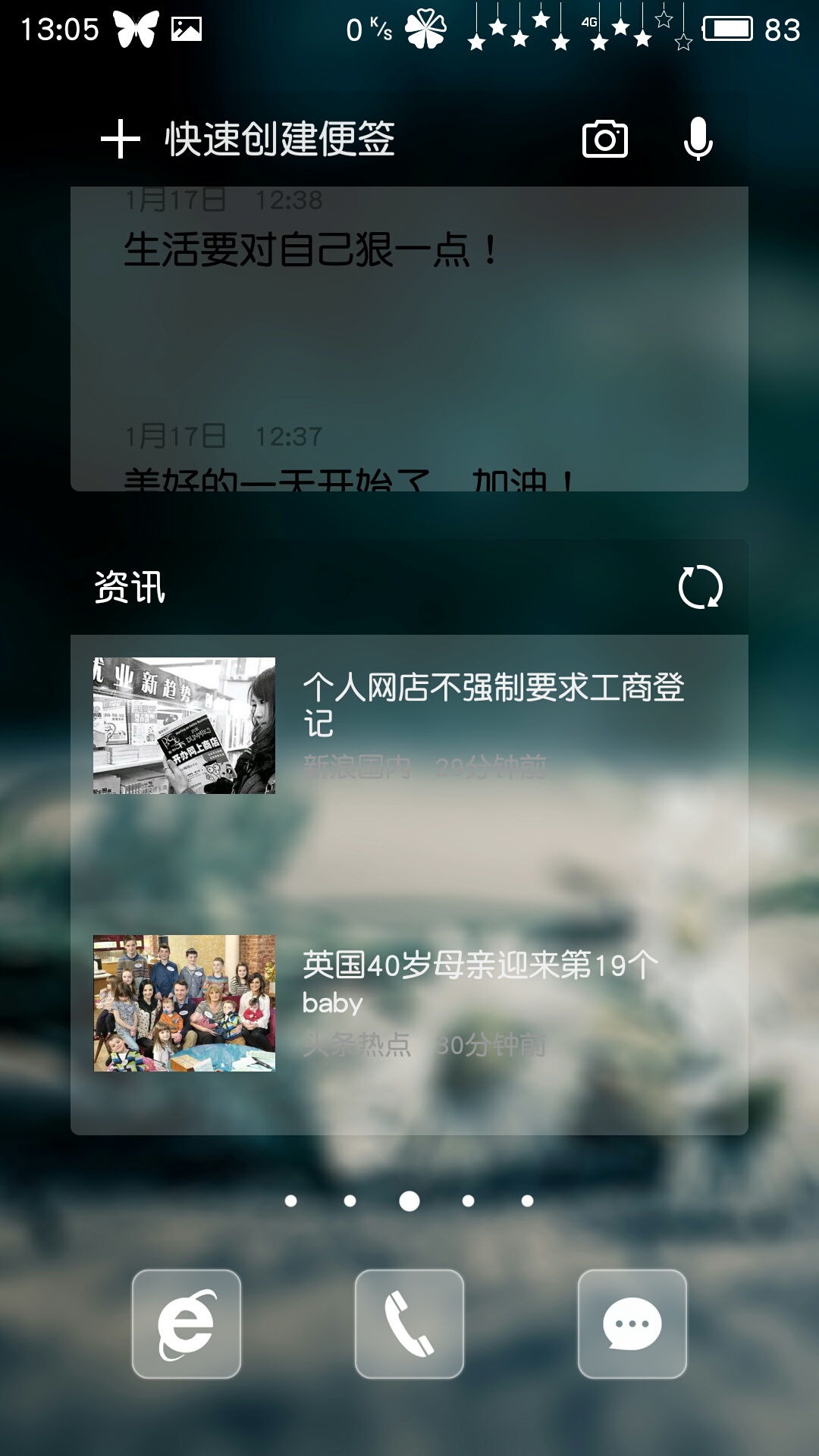The width and height of the screenshot is (819, 1456).
Task: Create a photo note with the camera icon
Action: pos(604,140)
